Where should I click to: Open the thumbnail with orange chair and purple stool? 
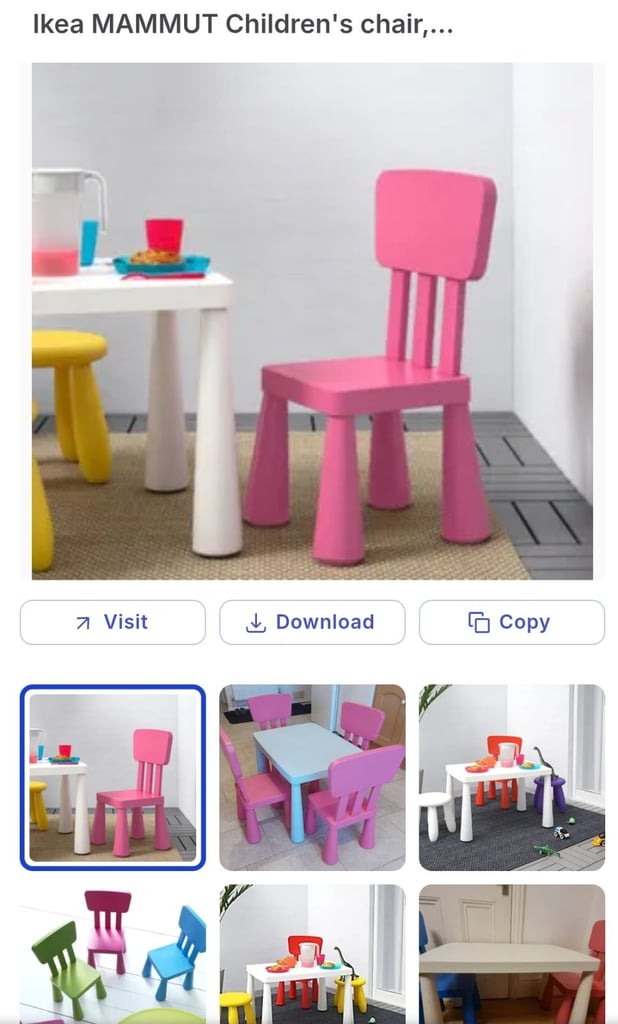512,777
